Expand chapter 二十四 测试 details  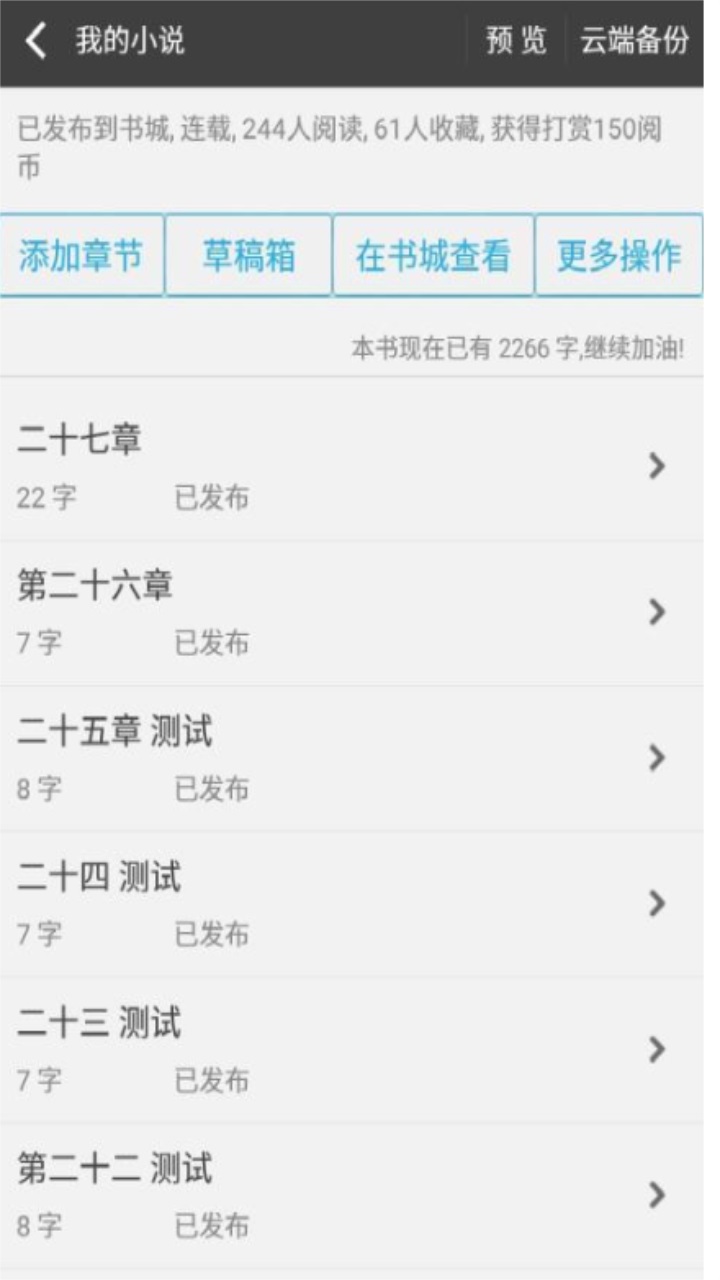pos(657,904)
